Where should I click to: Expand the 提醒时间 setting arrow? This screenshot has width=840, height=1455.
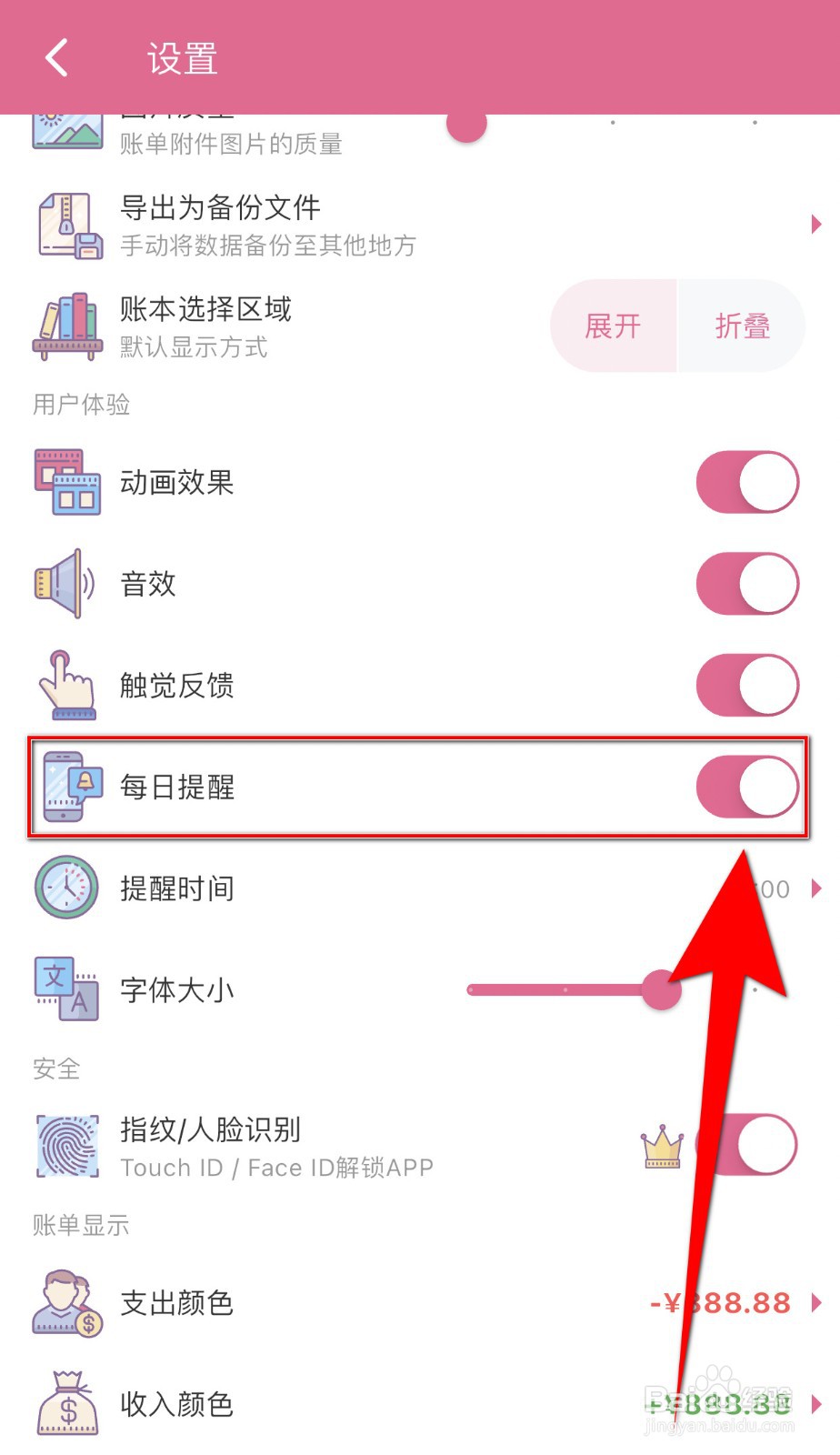[815, 888]
